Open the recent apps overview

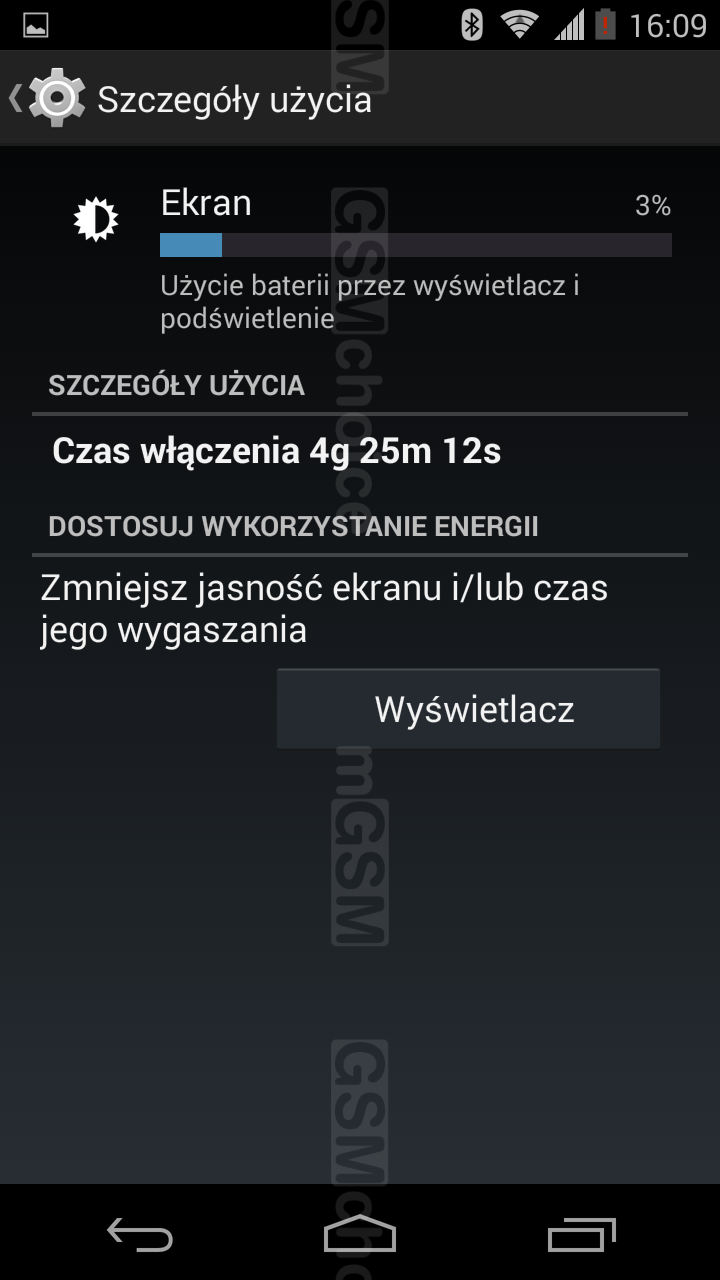coord(581,1235)
